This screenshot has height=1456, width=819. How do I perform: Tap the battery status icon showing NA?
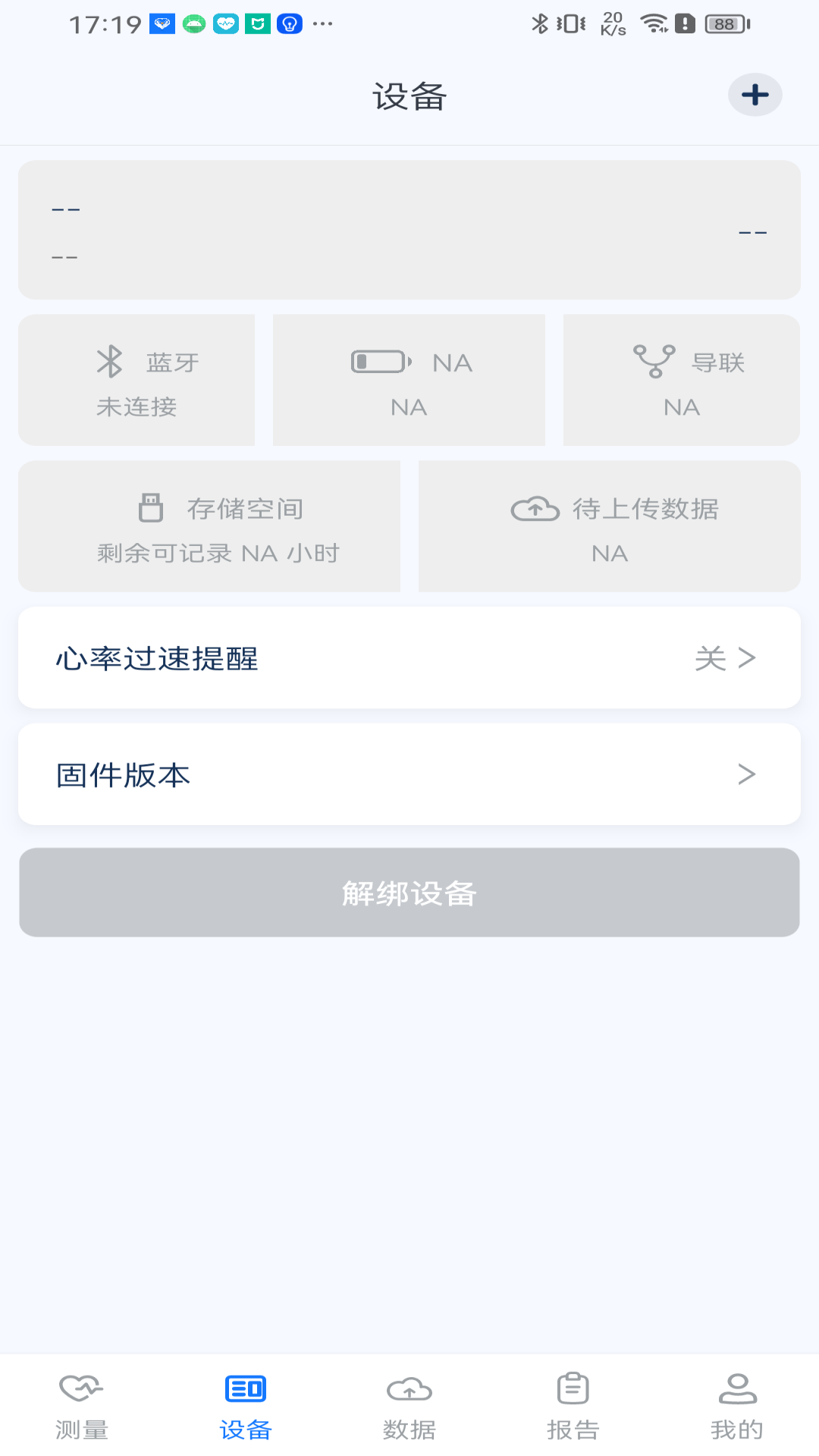(x=379, y=362)
